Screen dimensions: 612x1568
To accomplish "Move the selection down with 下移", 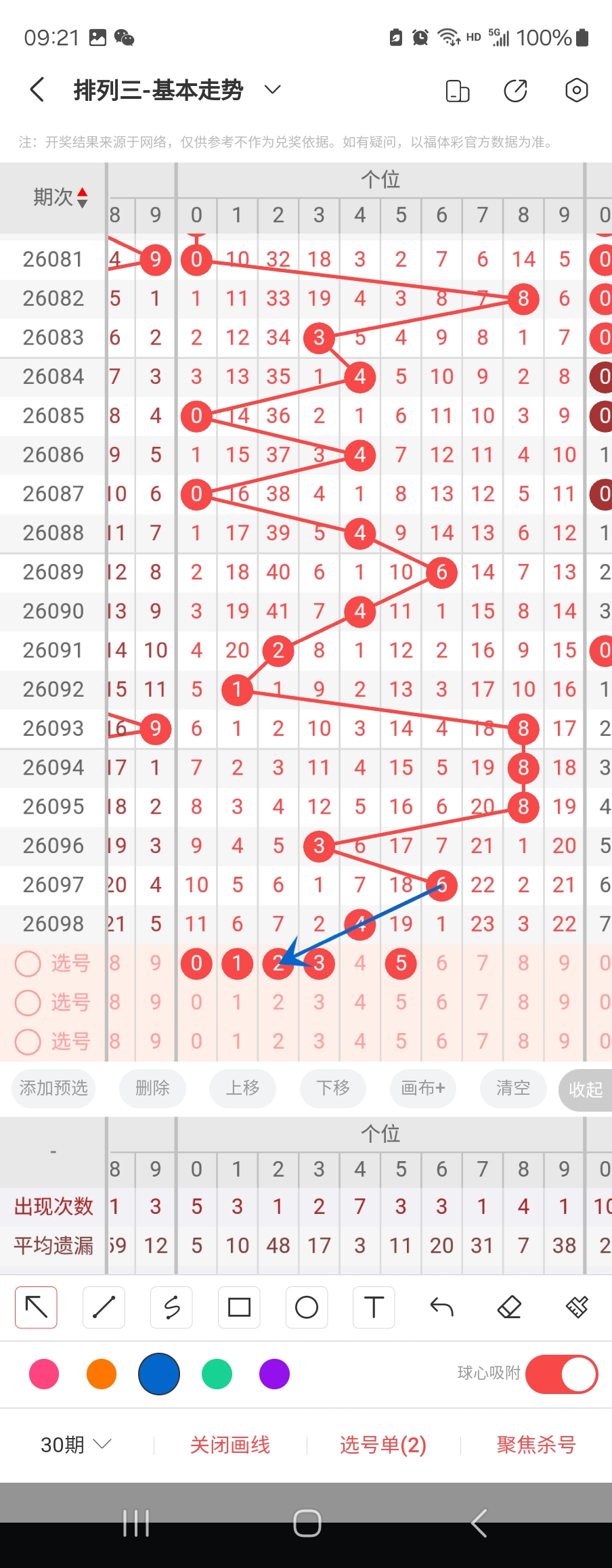I will pyautogui.click(x=333, y=1088).
